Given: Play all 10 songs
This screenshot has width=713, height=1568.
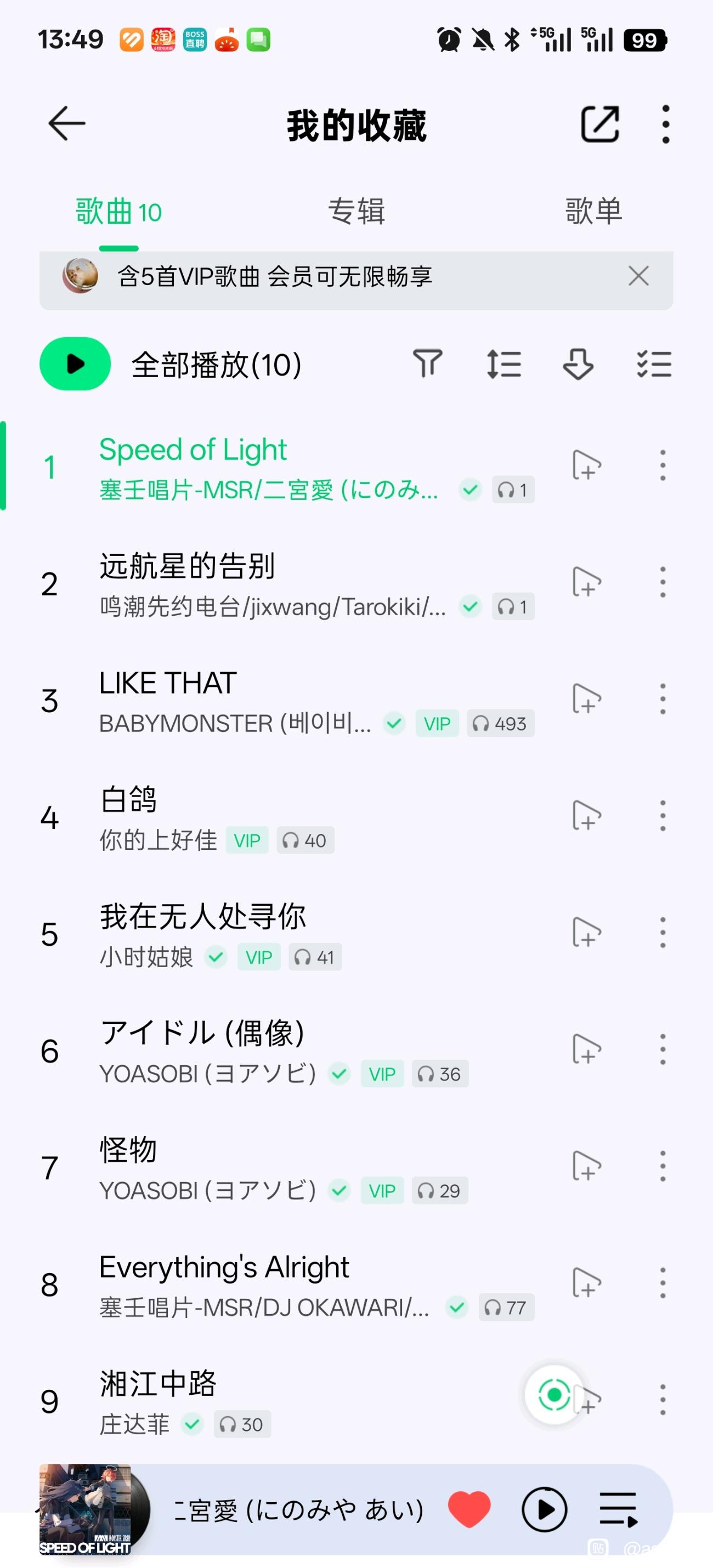Looking at the screenshot, I should [x=76, y=364].
